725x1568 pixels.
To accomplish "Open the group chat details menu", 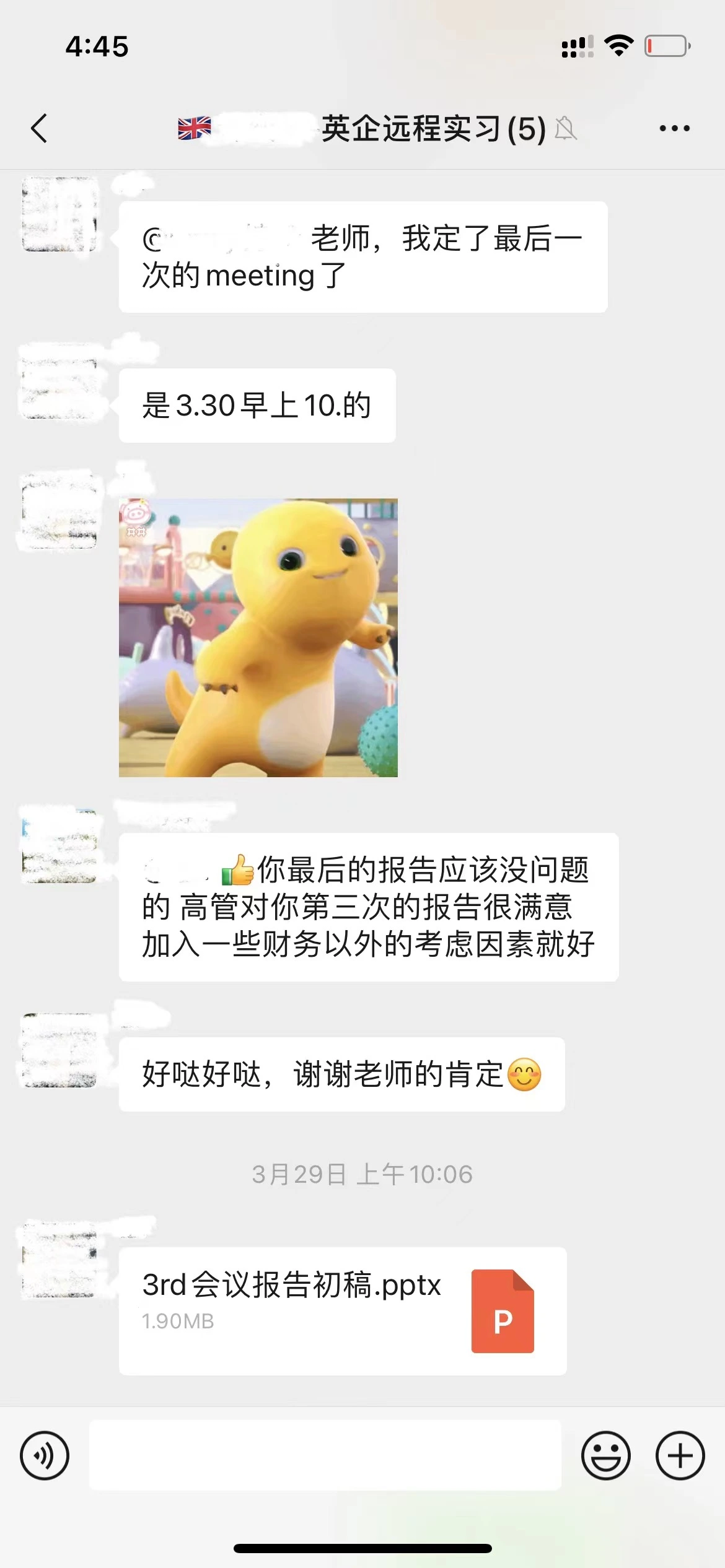I will 674,129.
